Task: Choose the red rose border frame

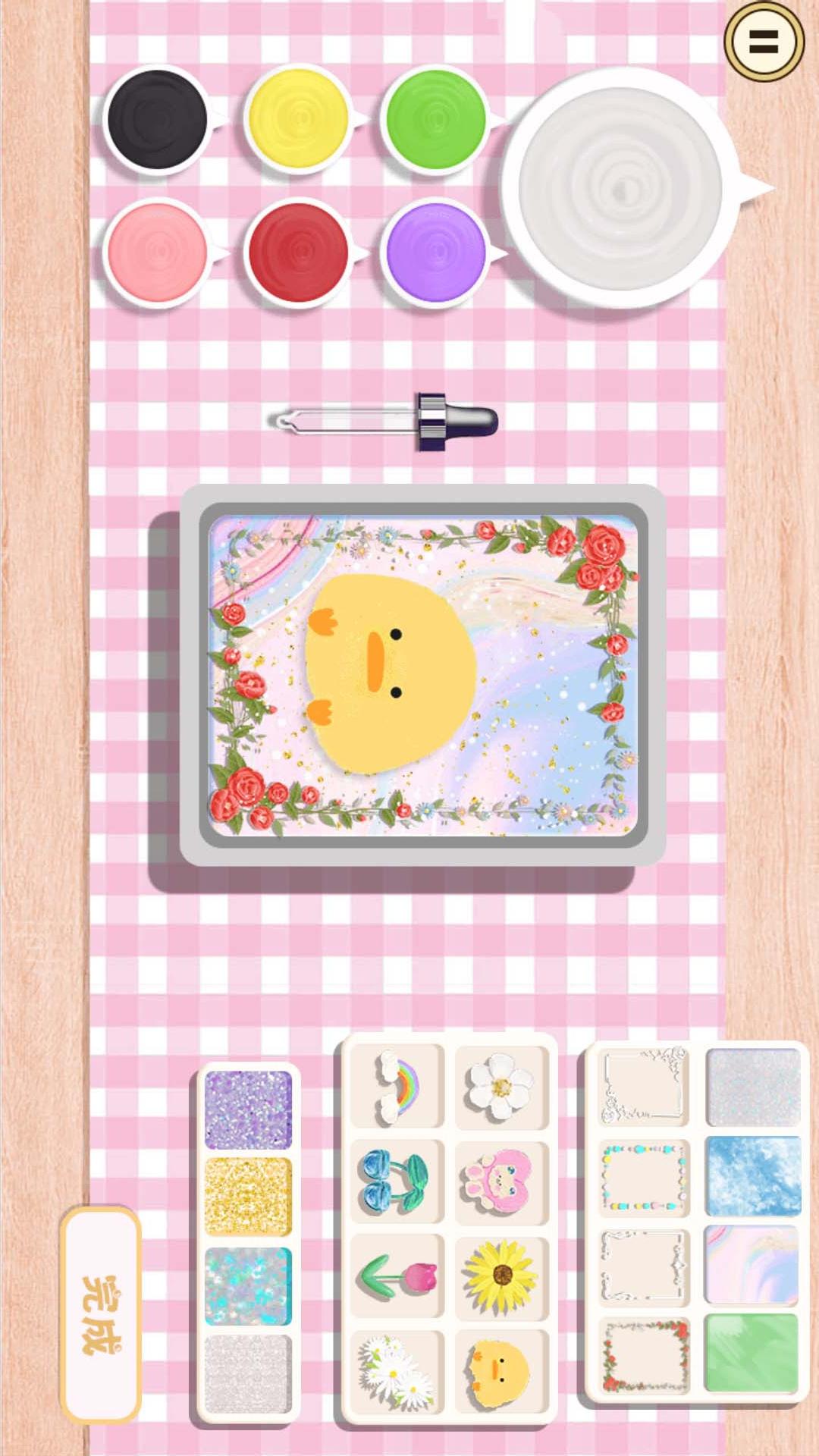Action: pos(645,1356)
